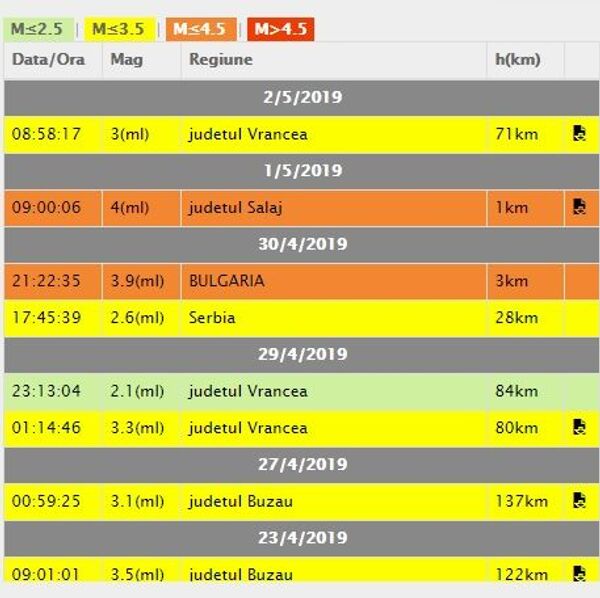This screenshot has height=598, width=600.
Task: Open report icon for 08:58:17 Vrancea earthquake
Action: [580, 134]
